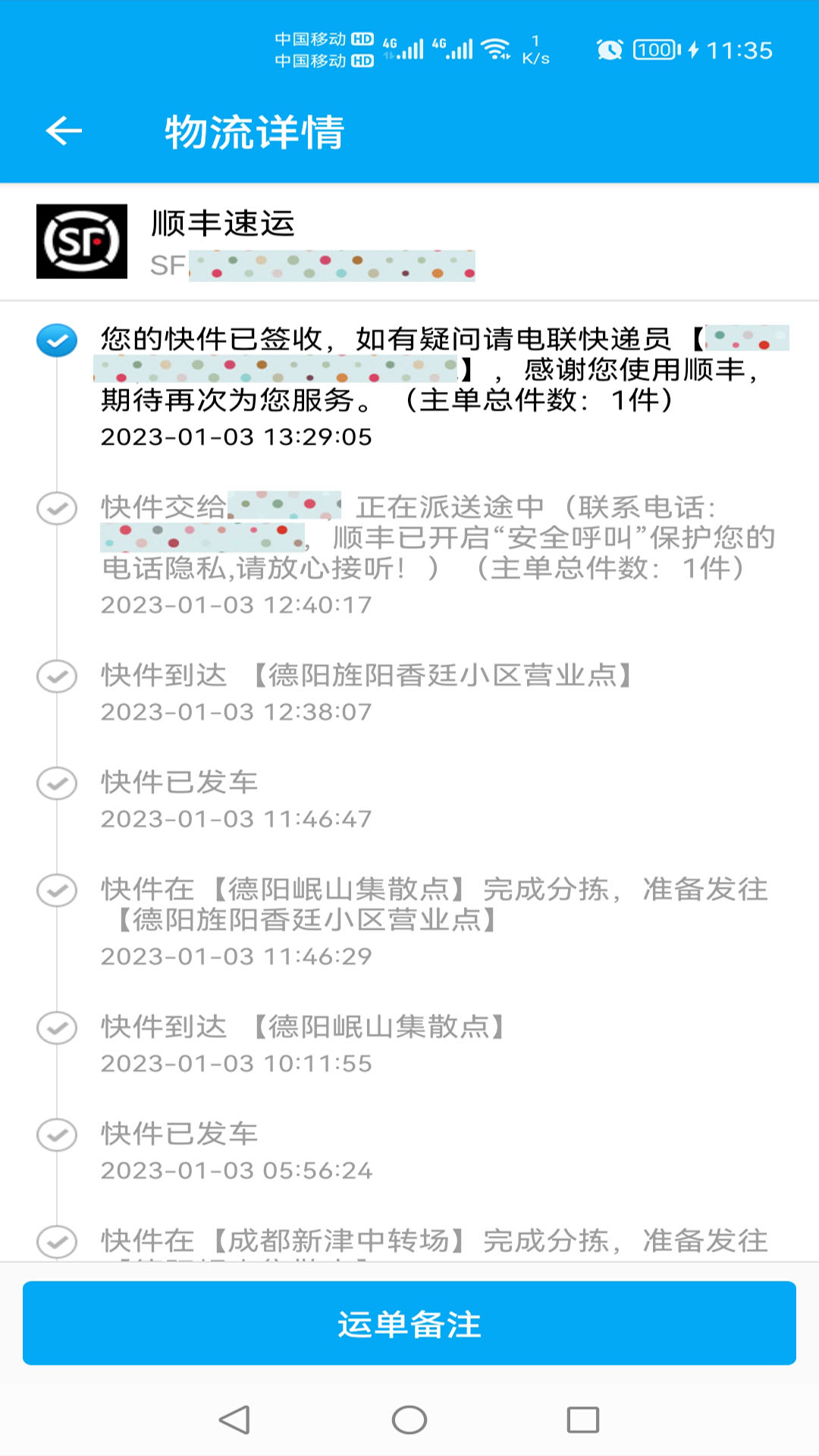Tap the system home button
Image resolution: width=819 pixels, height=1456 pixels.
(x=409, y=1420)
